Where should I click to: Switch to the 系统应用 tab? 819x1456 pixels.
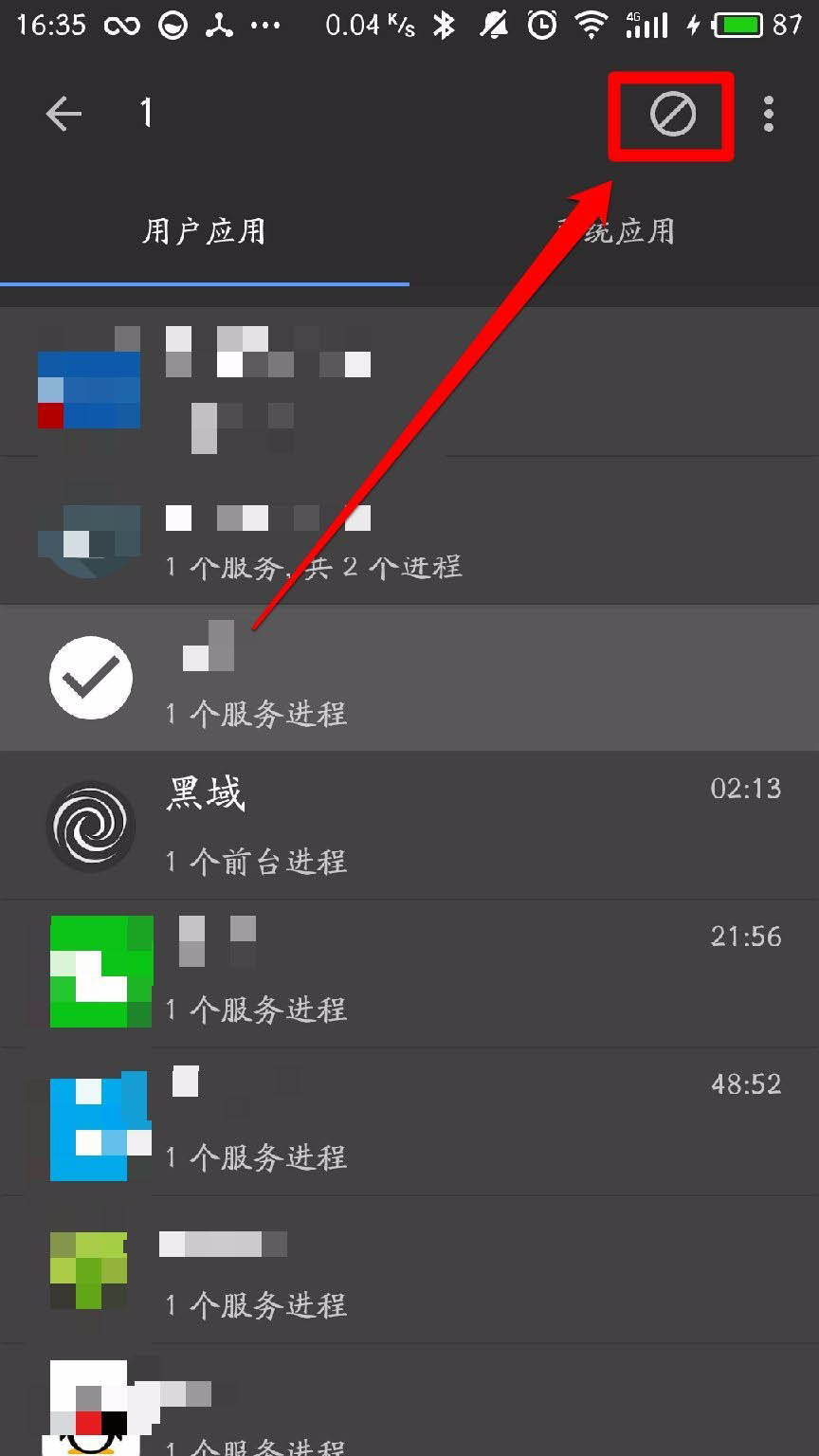pyautogui.click(x=614, y=232)
